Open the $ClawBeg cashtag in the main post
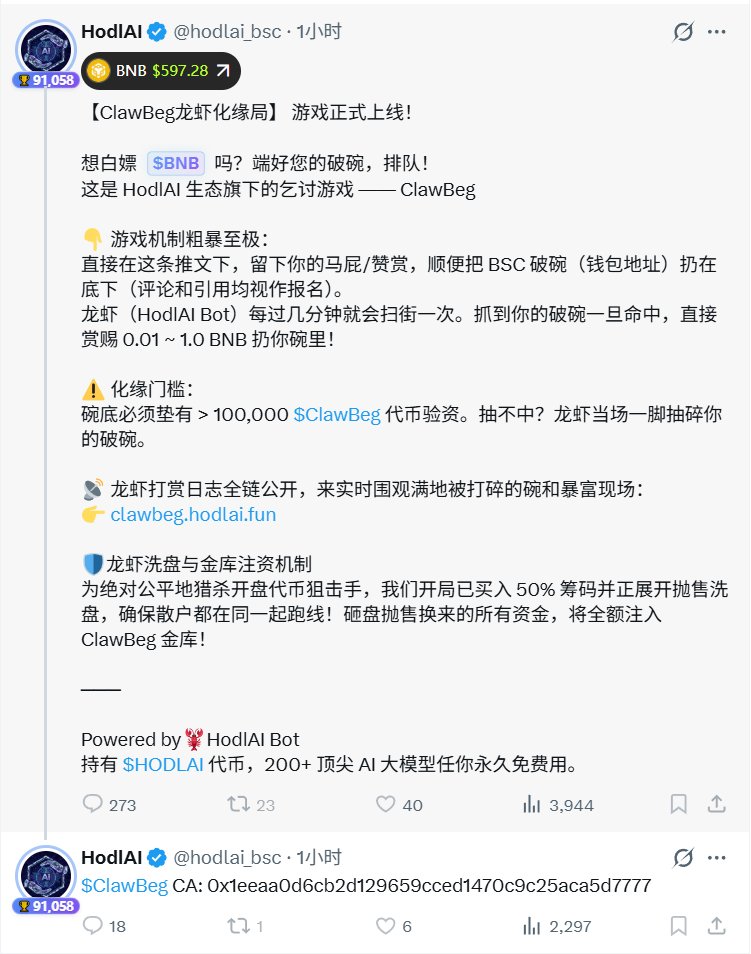 (337, 415)
